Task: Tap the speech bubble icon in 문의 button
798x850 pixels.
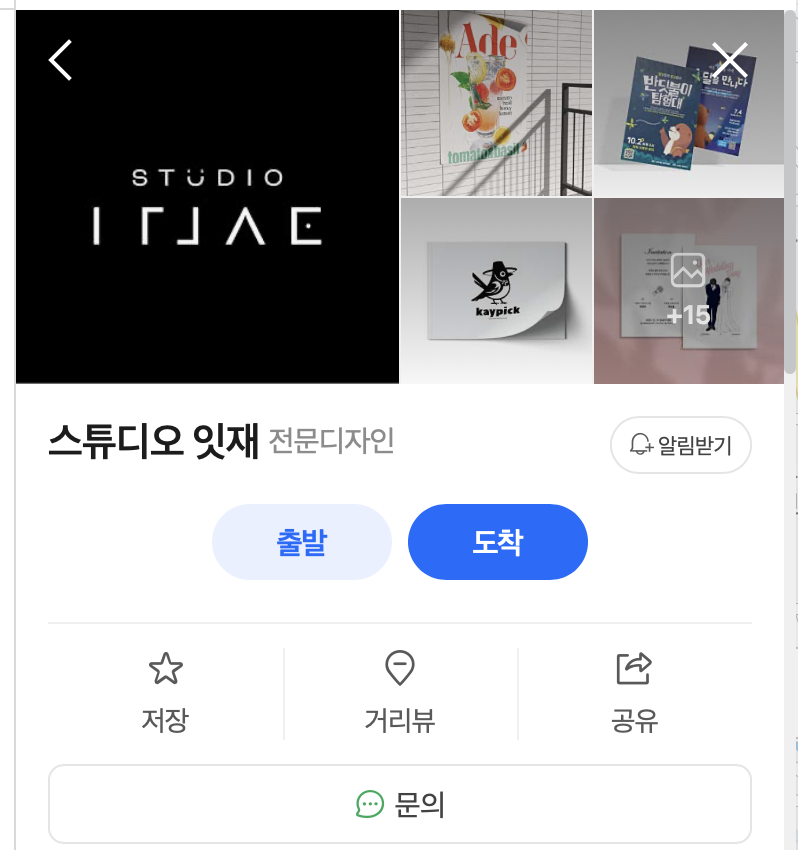Action: click(371, 803)
